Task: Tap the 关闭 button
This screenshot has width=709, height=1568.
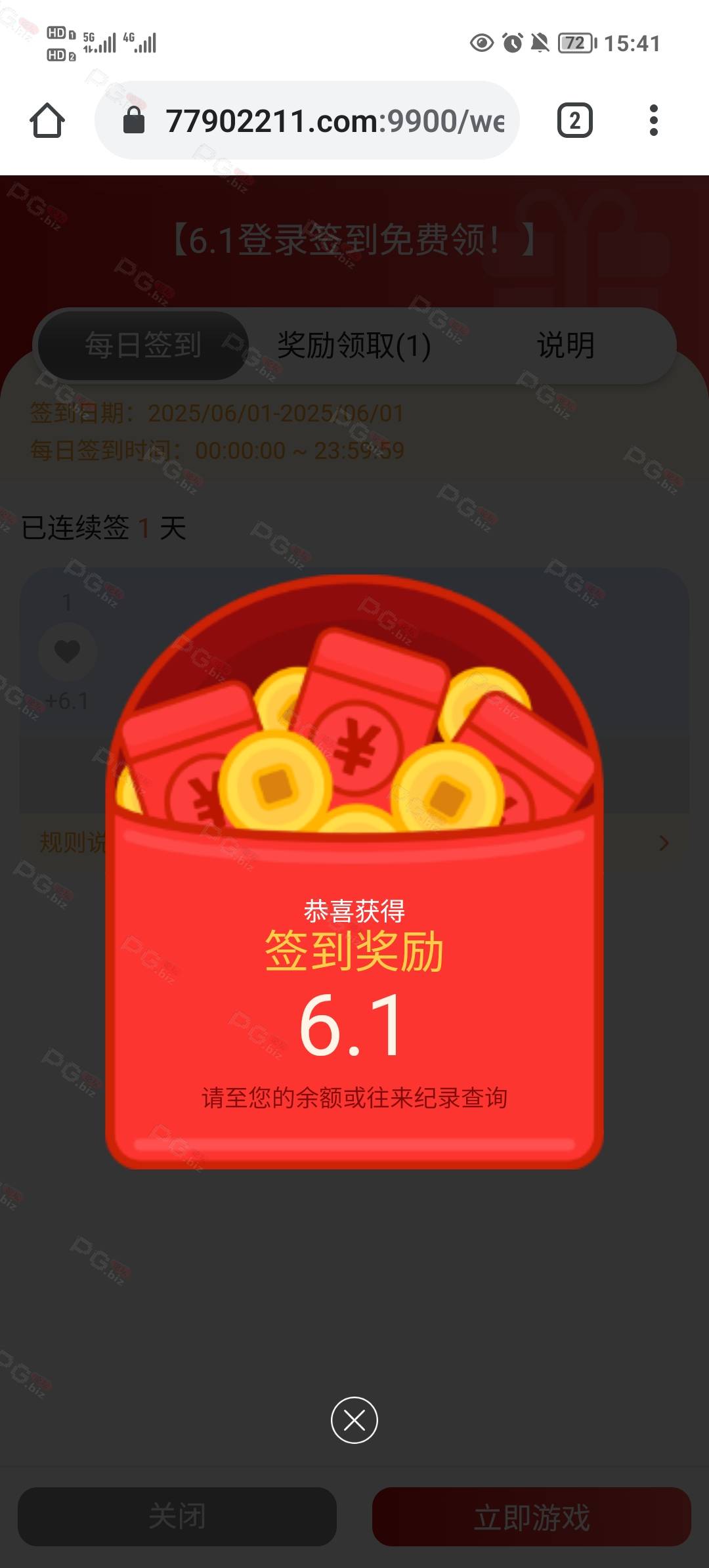Action: pyautogui.click(x=177, y=1516)
